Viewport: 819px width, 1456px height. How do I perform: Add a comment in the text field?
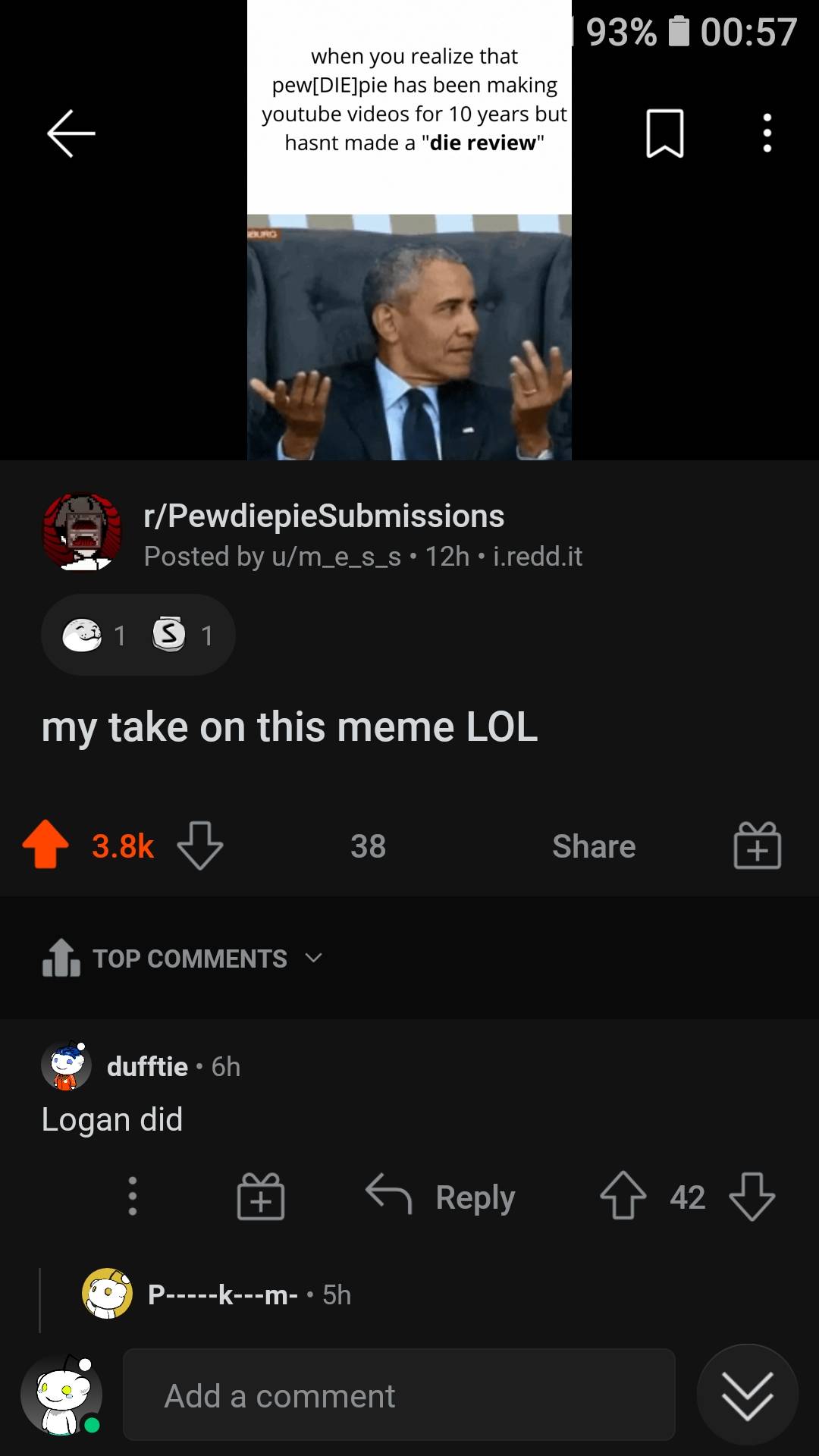pyautogui.click(x=399, y=1395)
